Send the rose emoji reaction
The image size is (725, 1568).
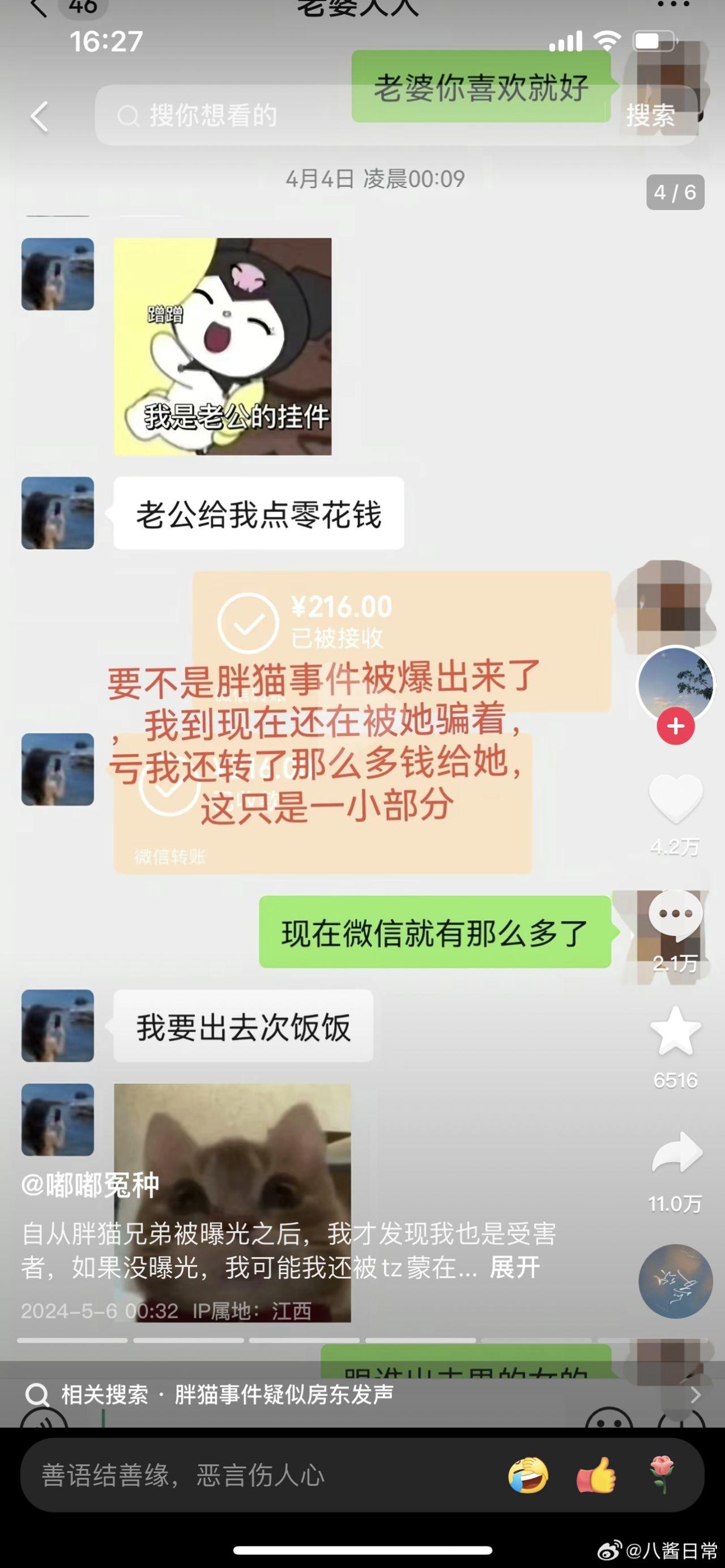[x=662, y=1475]
